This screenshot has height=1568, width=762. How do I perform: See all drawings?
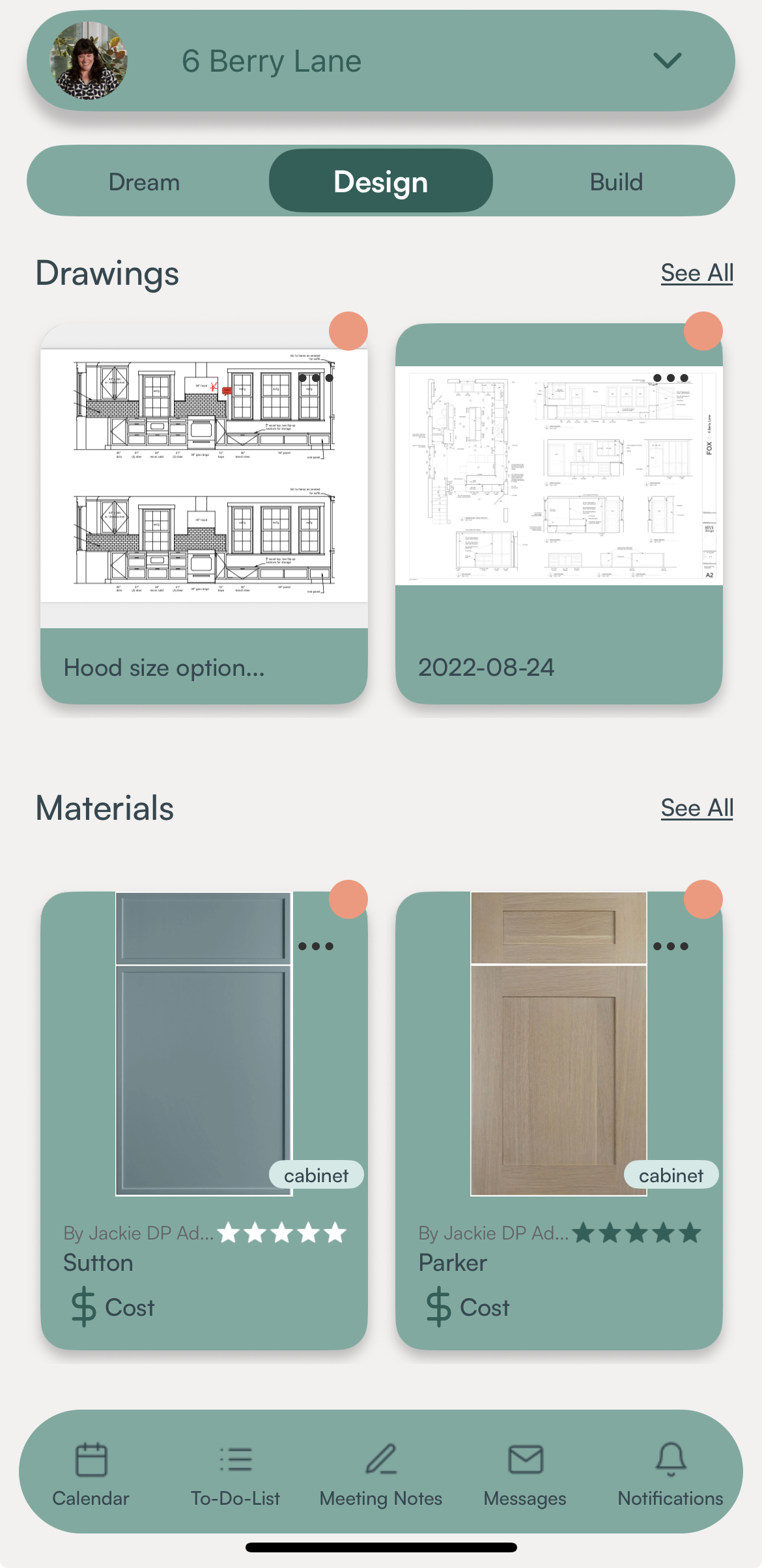click(x=696, y=272)
